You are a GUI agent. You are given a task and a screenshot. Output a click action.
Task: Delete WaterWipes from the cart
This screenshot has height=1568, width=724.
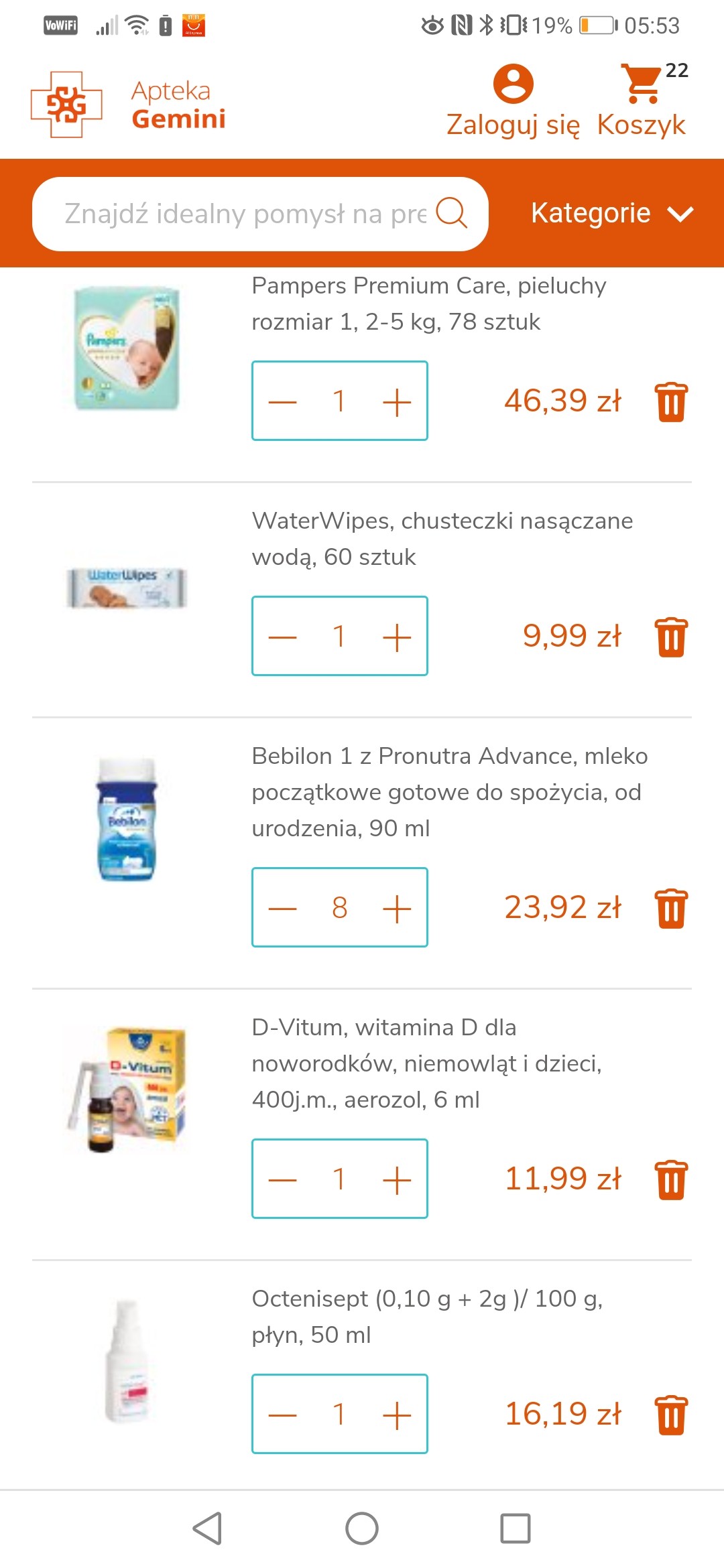click(671, 637)
